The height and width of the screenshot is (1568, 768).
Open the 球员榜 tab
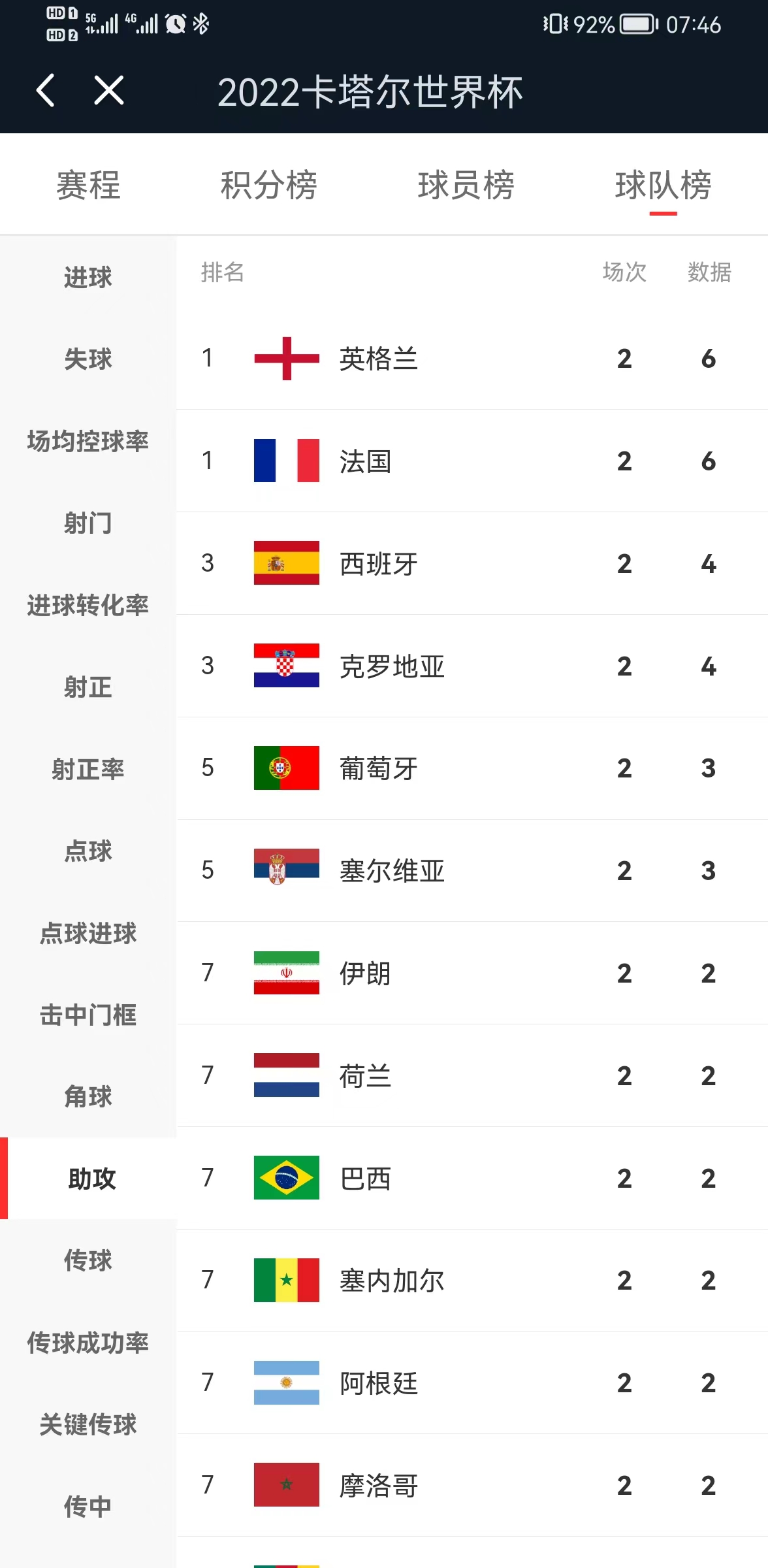tap(466, 185)
